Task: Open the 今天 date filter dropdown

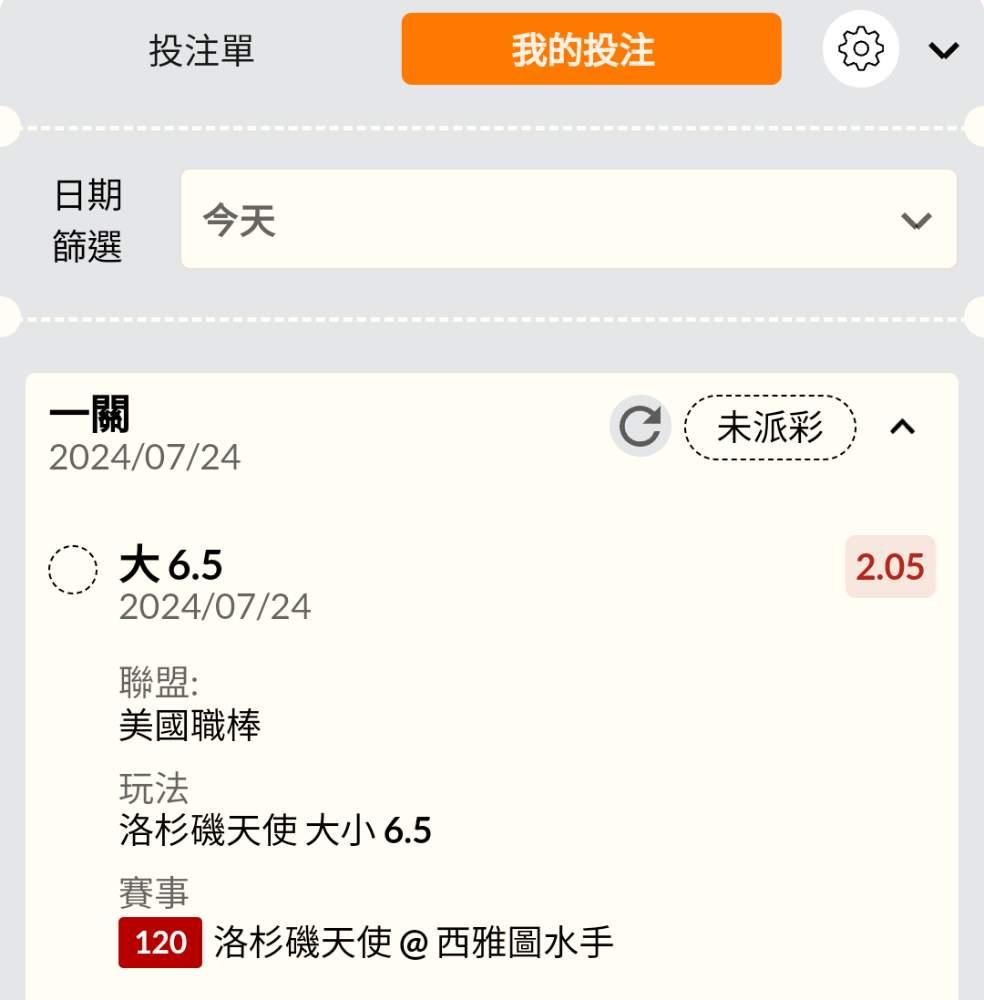Action: coord(568,219)
